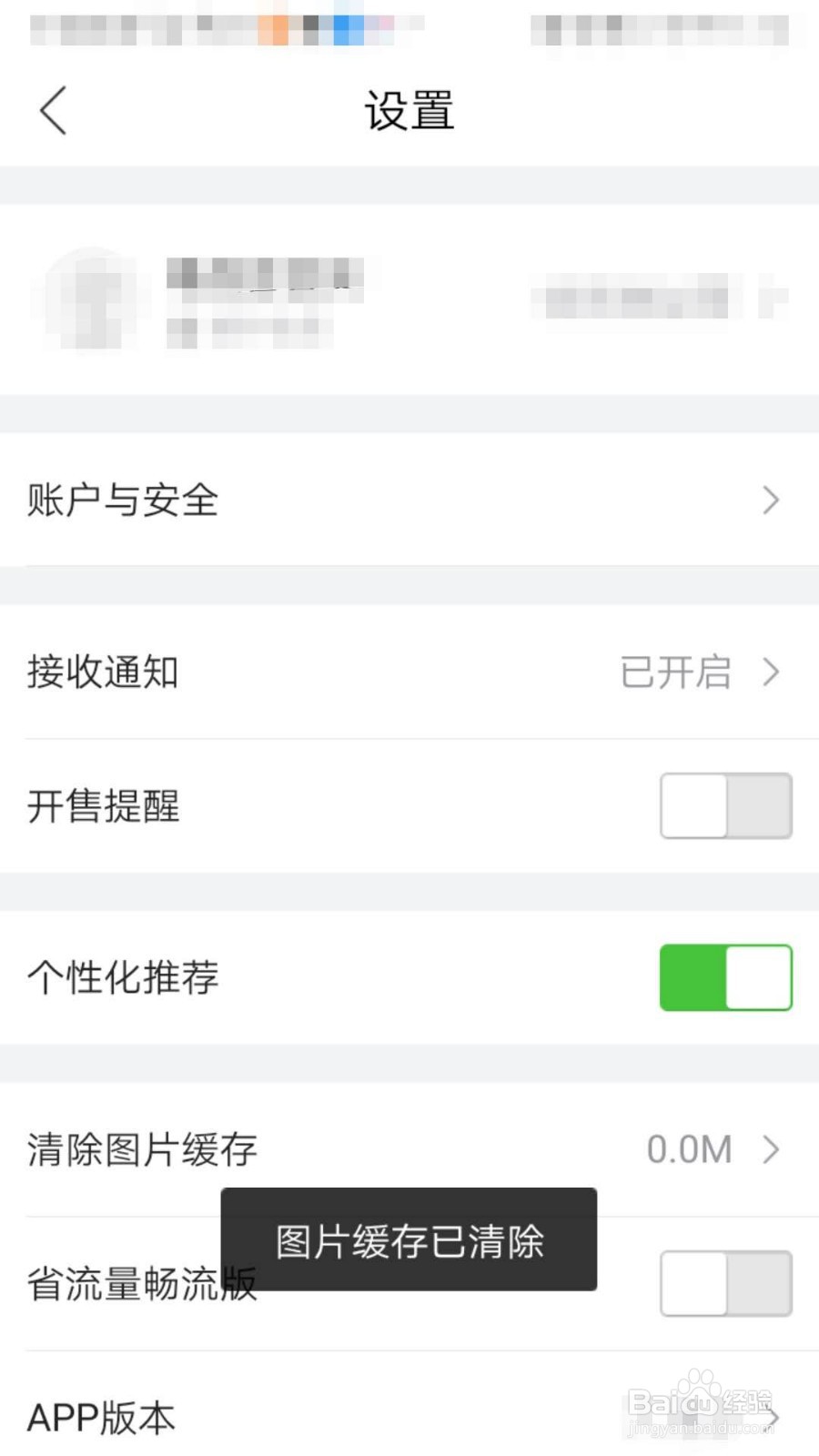Expand the 接收通知 notification settings
Image resolution: width=819 pixels, height=1456 pixels.
[364, 673]
